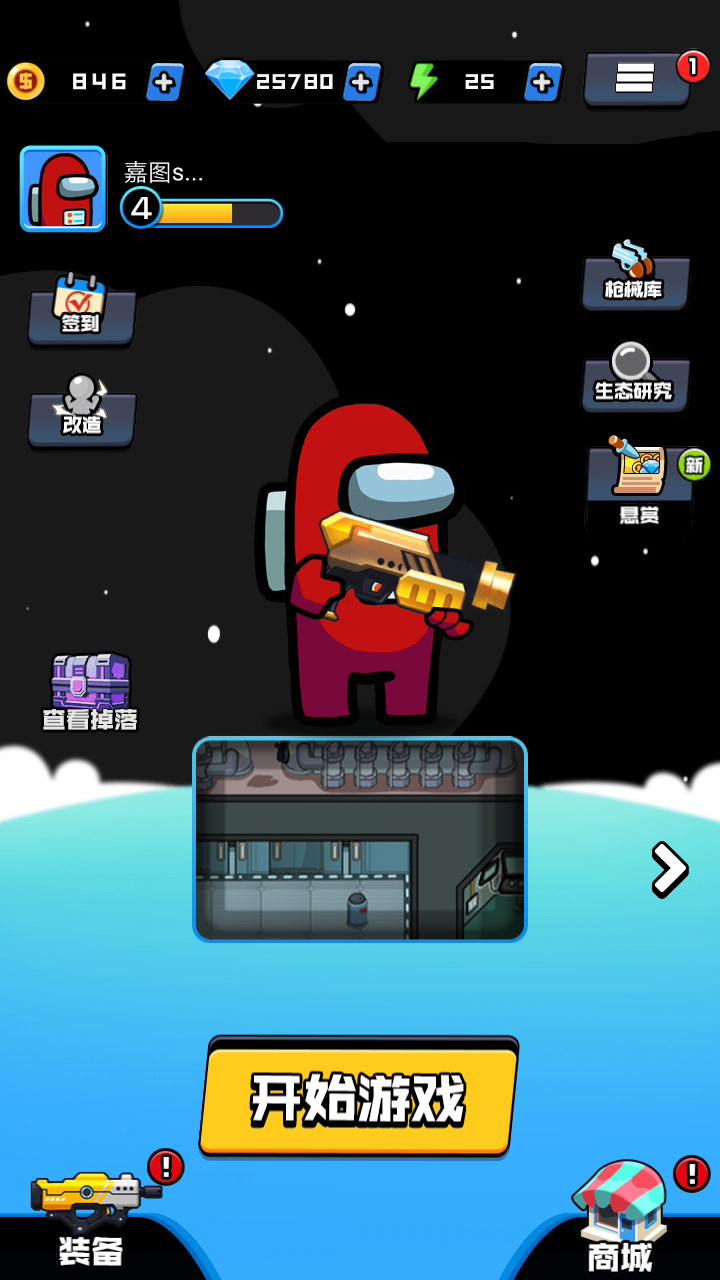View drops via the 查看掉落 chest
The width and height of the screenshot is (720, 1280).
pyautogui.click(x=90, y=692)
